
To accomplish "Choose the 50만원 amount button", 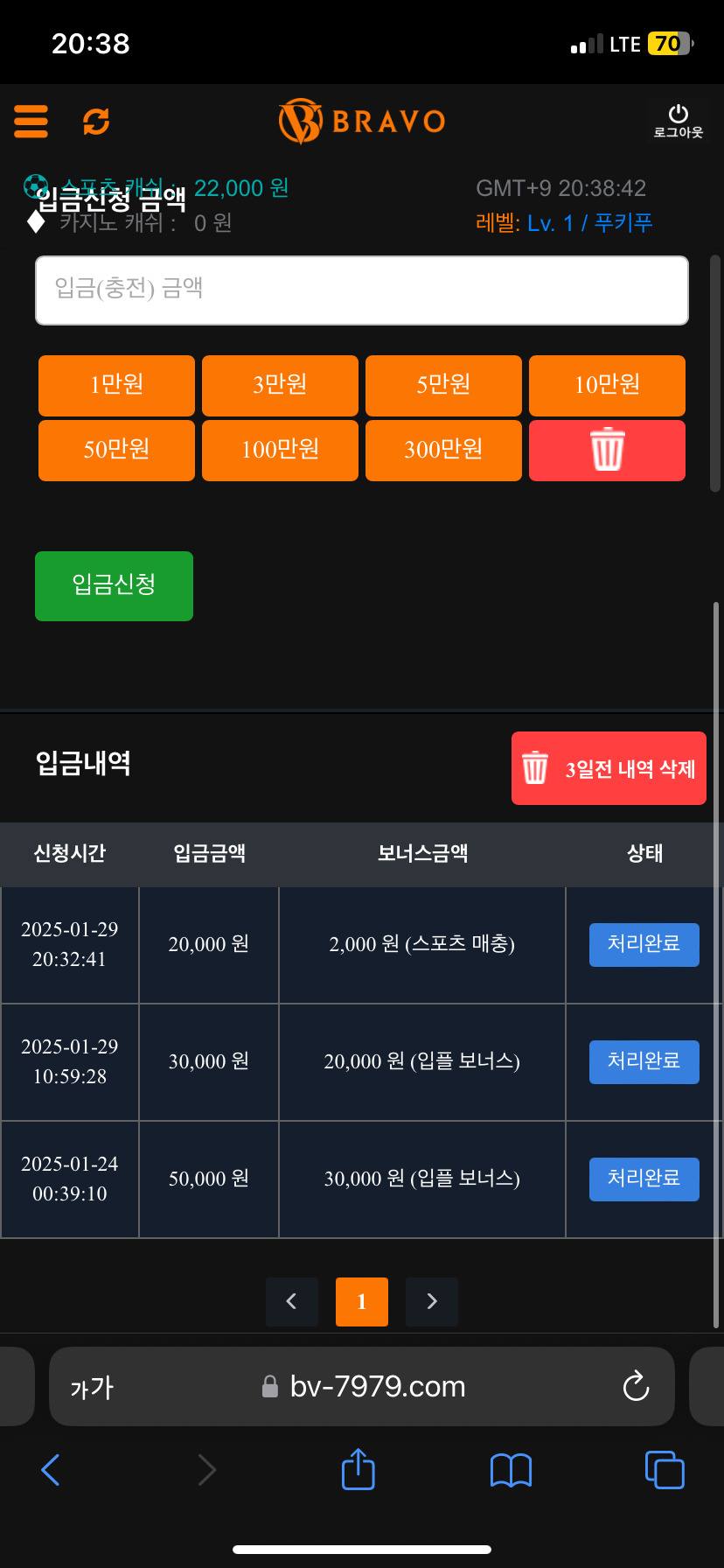I will pos(116,450).
